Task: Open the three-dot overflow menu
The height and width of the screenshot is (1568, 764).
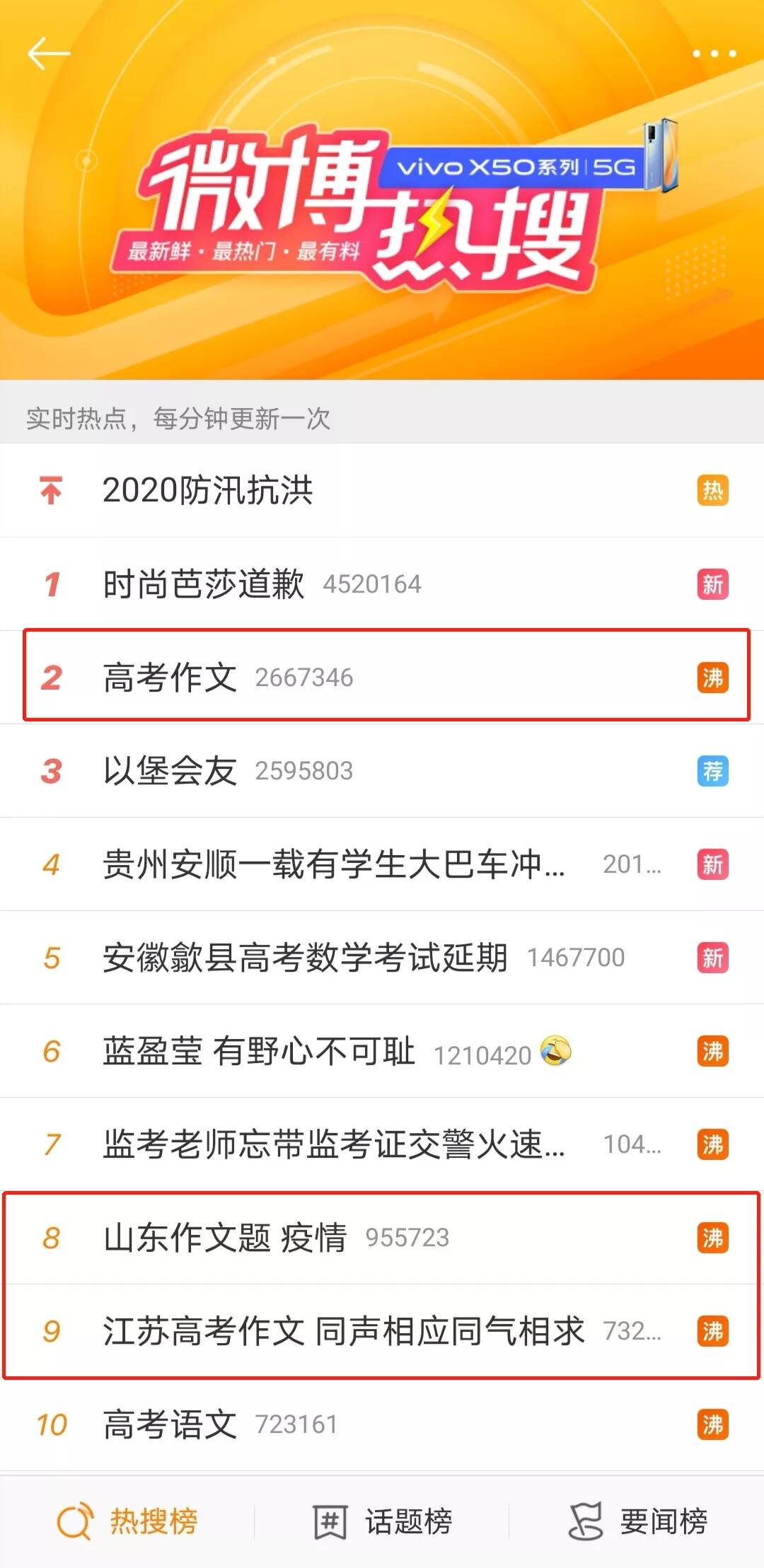Action: click(x=714, y=54)
